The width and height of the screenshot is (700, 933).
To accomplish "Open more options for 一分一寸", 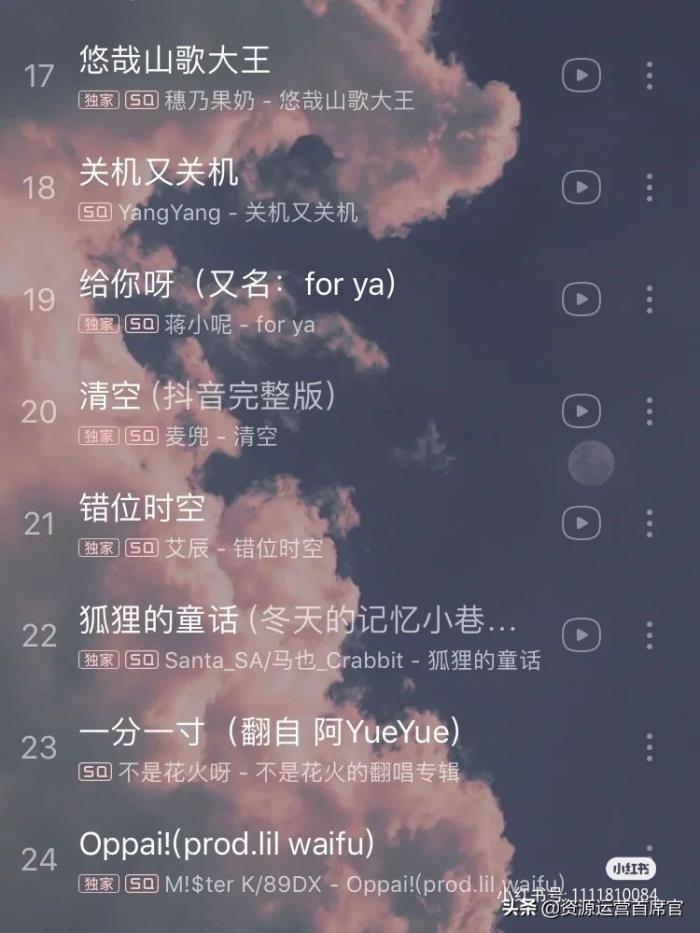I will pyautogui.click(x=649, y=747).
